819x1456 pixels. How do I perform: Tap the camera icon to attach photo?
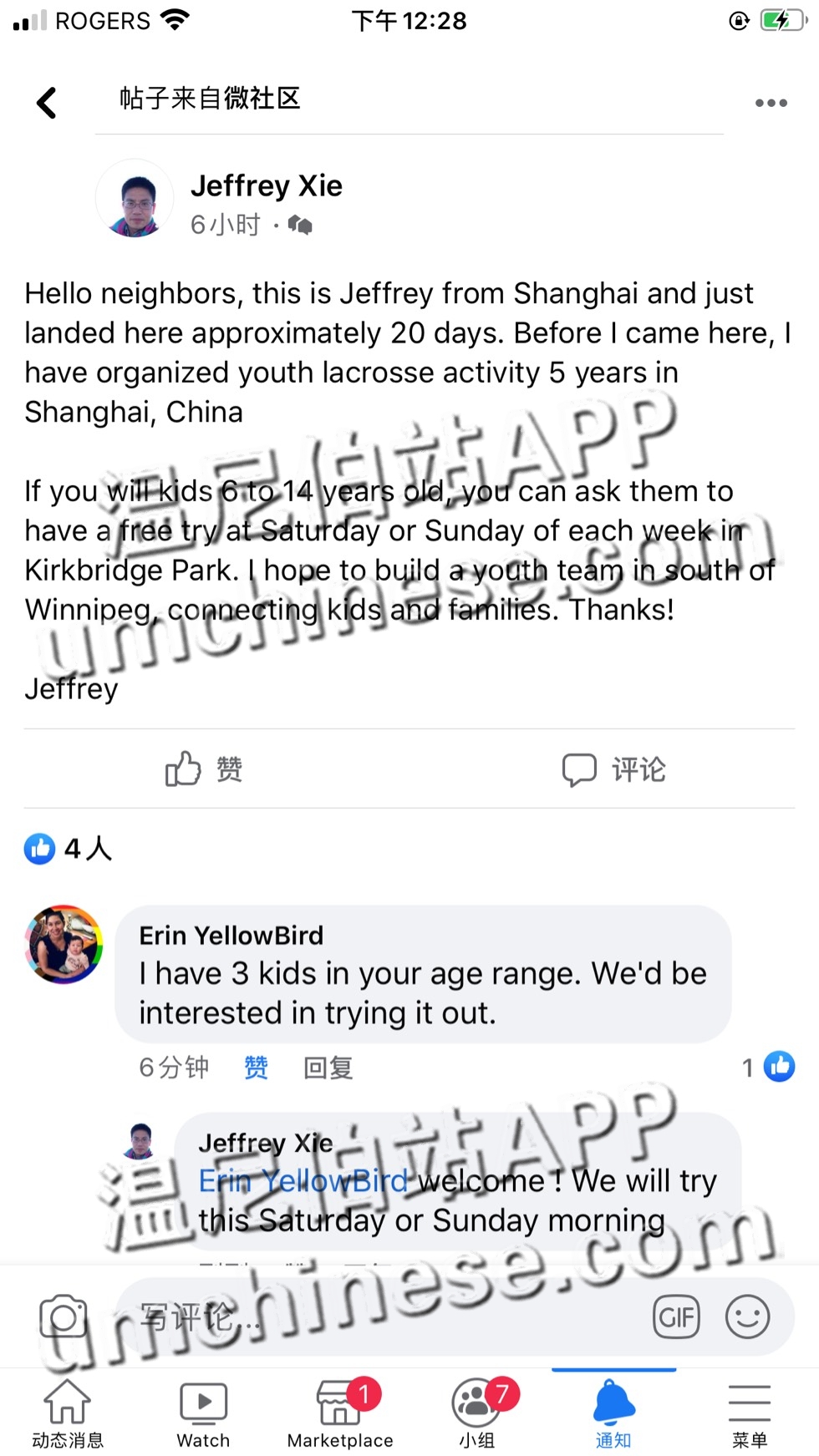coord(64,1317)
